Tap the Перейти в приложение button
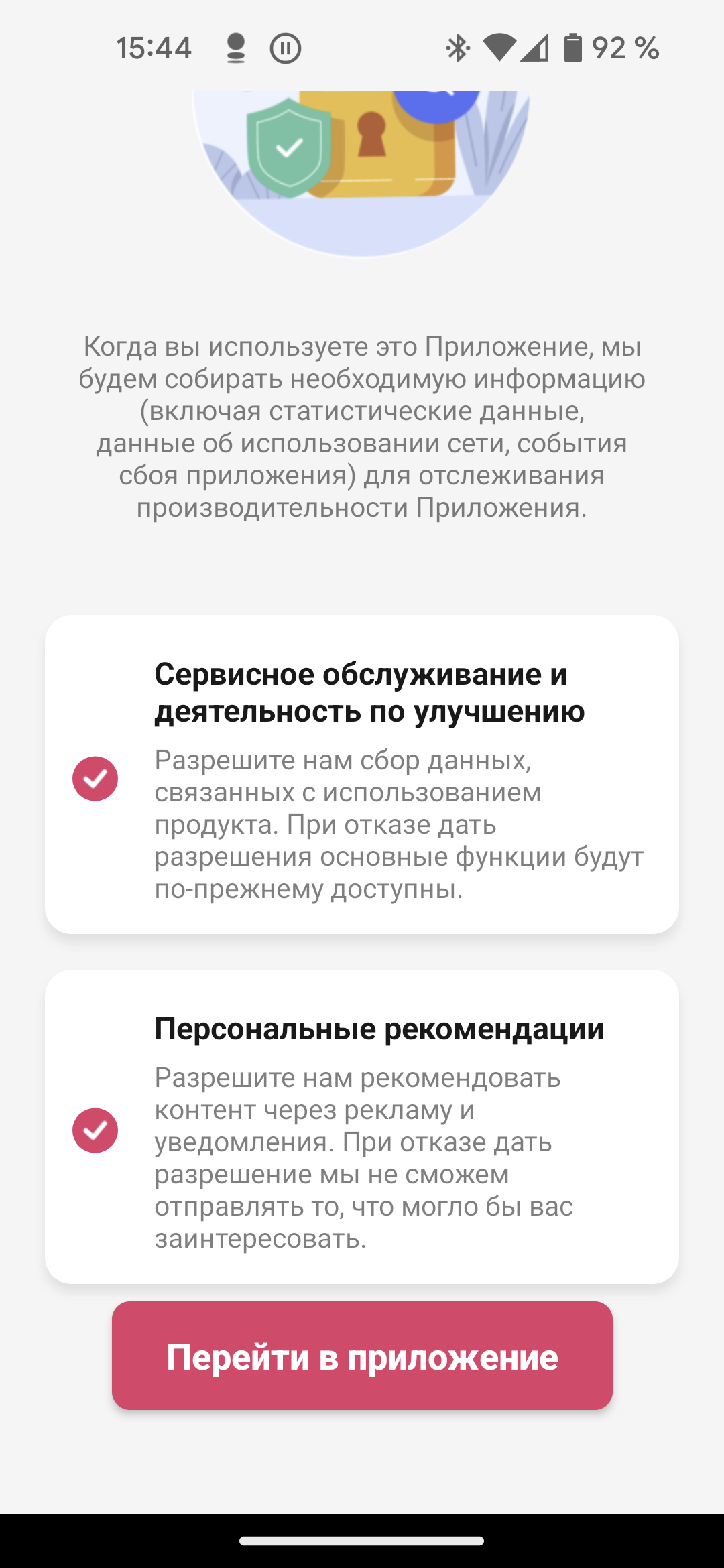This screenshot has height=1568, width=724. (x=362, y=1356)
